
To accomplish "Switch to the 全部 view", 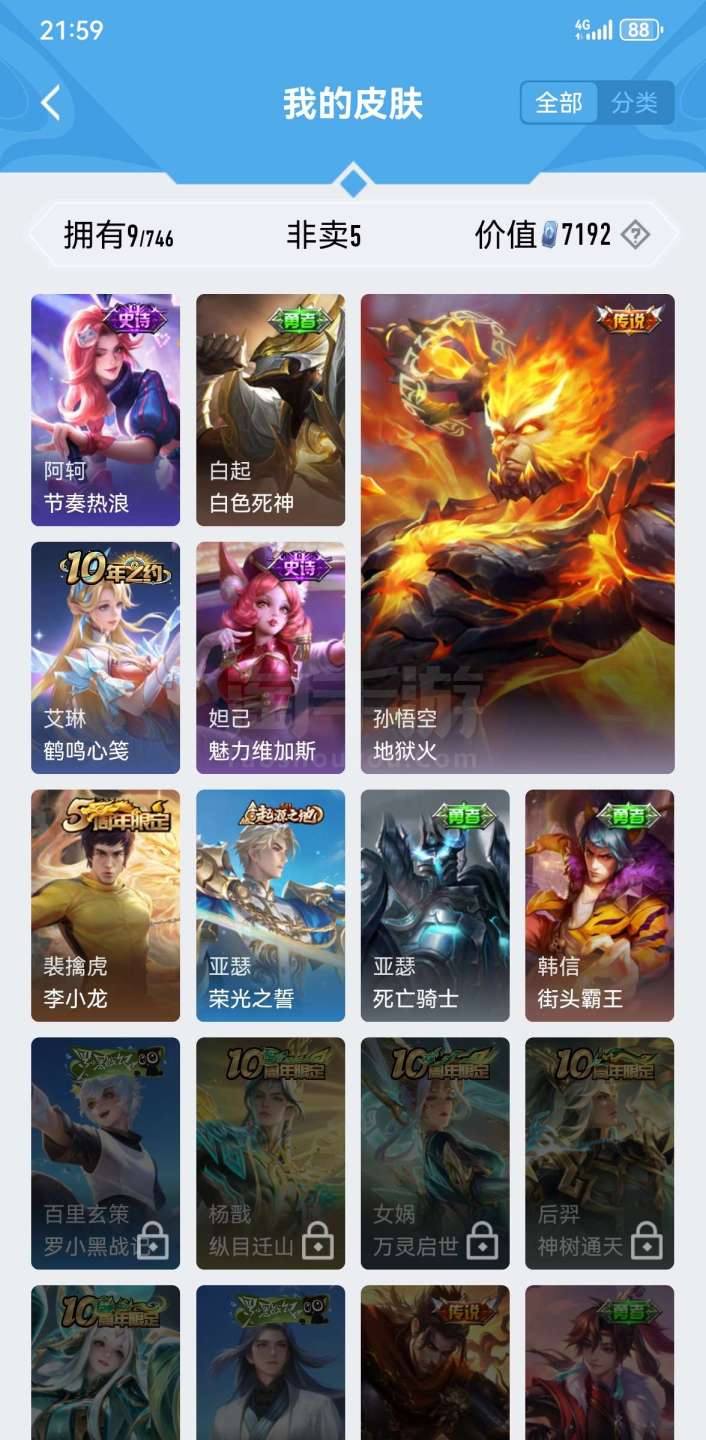I will tap(559, 103).
